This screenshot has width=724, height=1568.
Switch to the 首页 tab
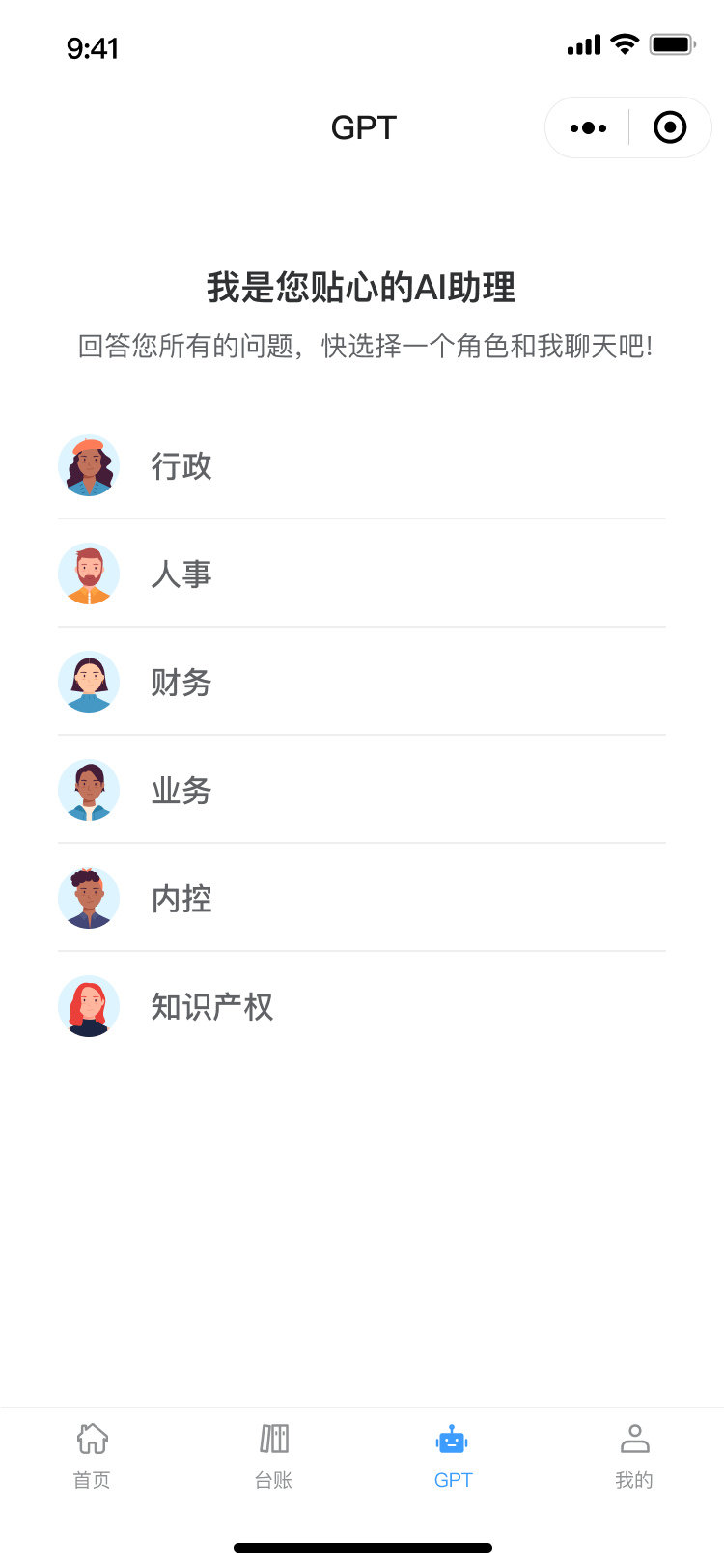pos(91,1453)
